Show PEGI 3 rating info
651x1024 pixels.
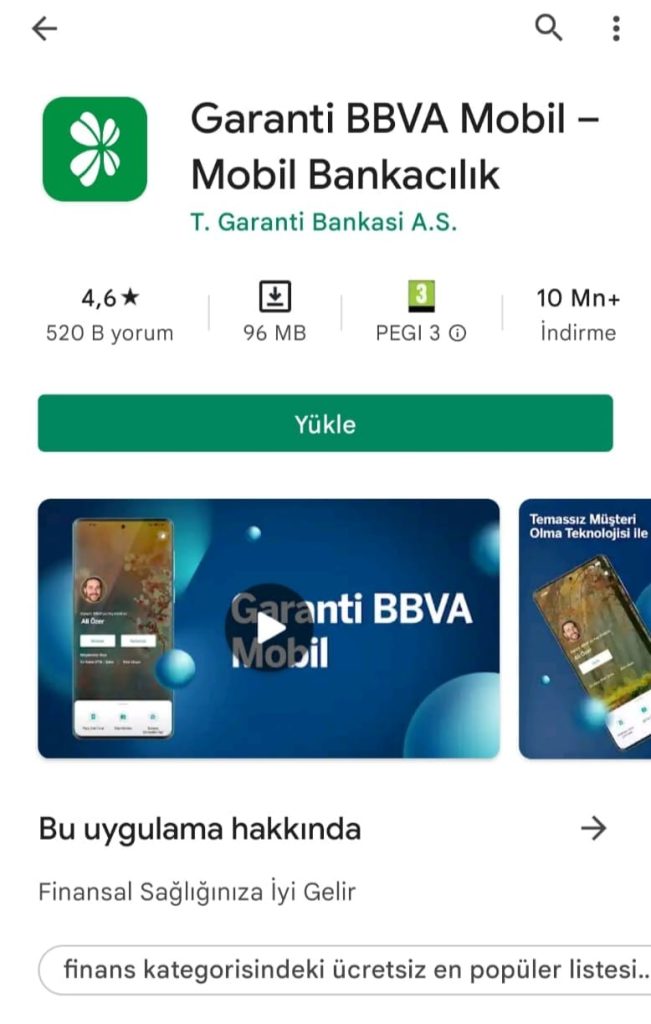pyautogui.click(x=457, y=334)
